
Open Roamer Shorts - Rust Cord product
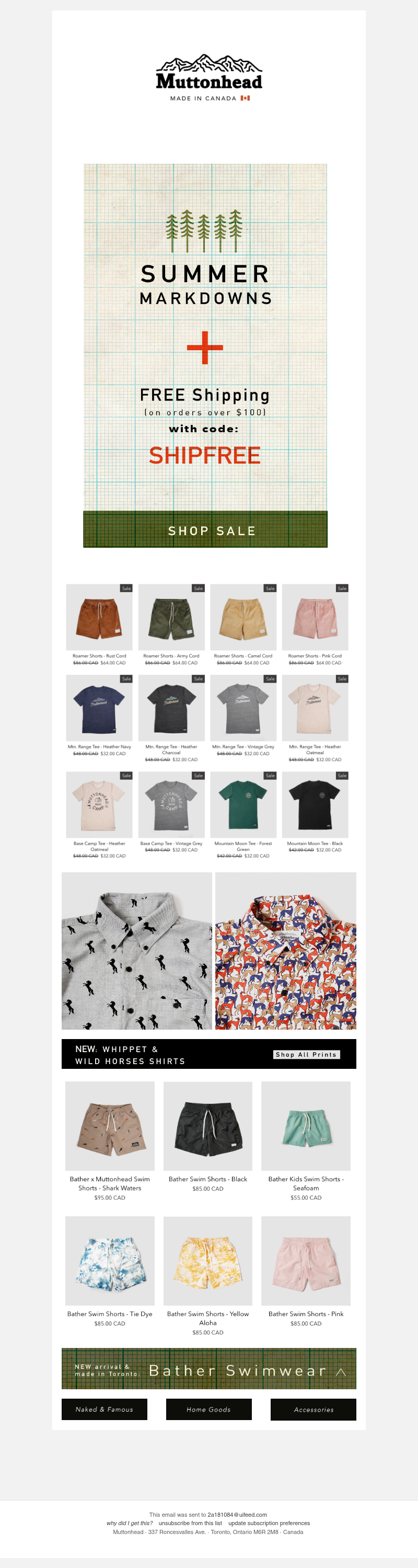[x=99, y=618]
